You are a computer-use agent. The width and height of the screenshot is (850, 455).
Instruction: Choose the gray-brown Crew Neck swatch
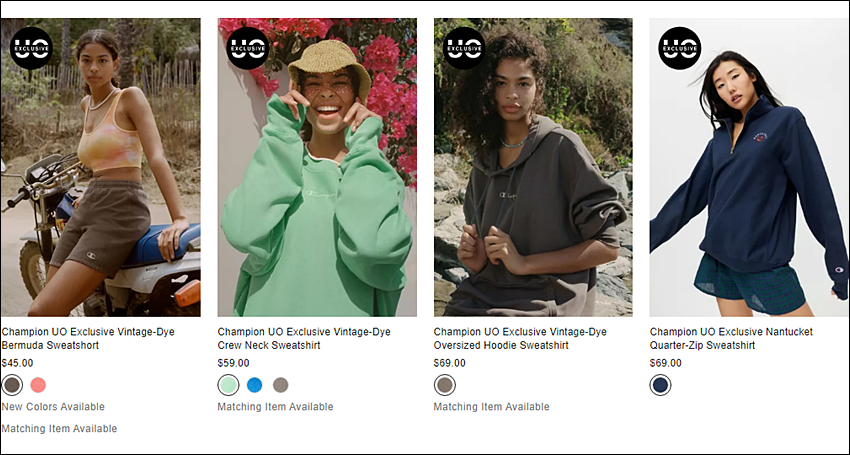[280, 385]
